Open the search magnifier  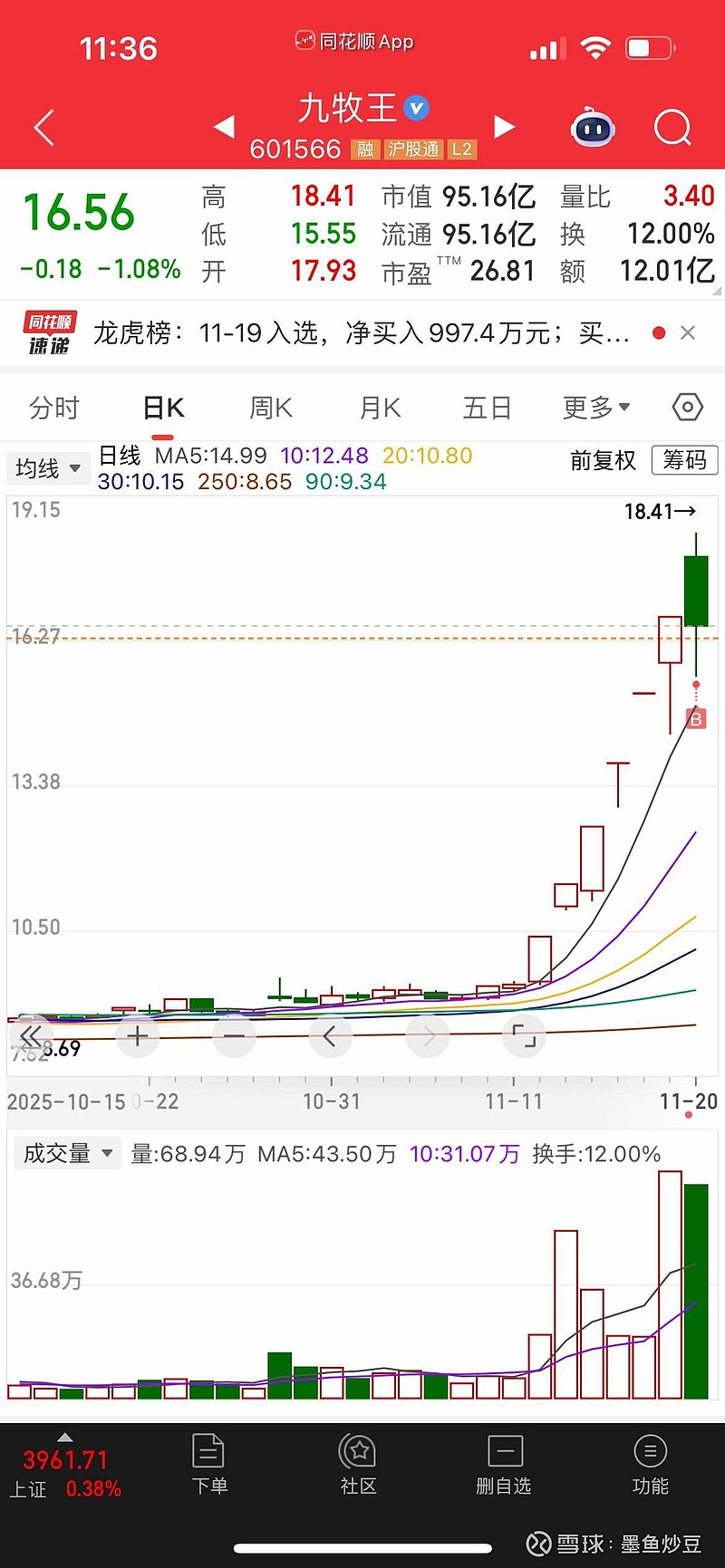(672, 128)
